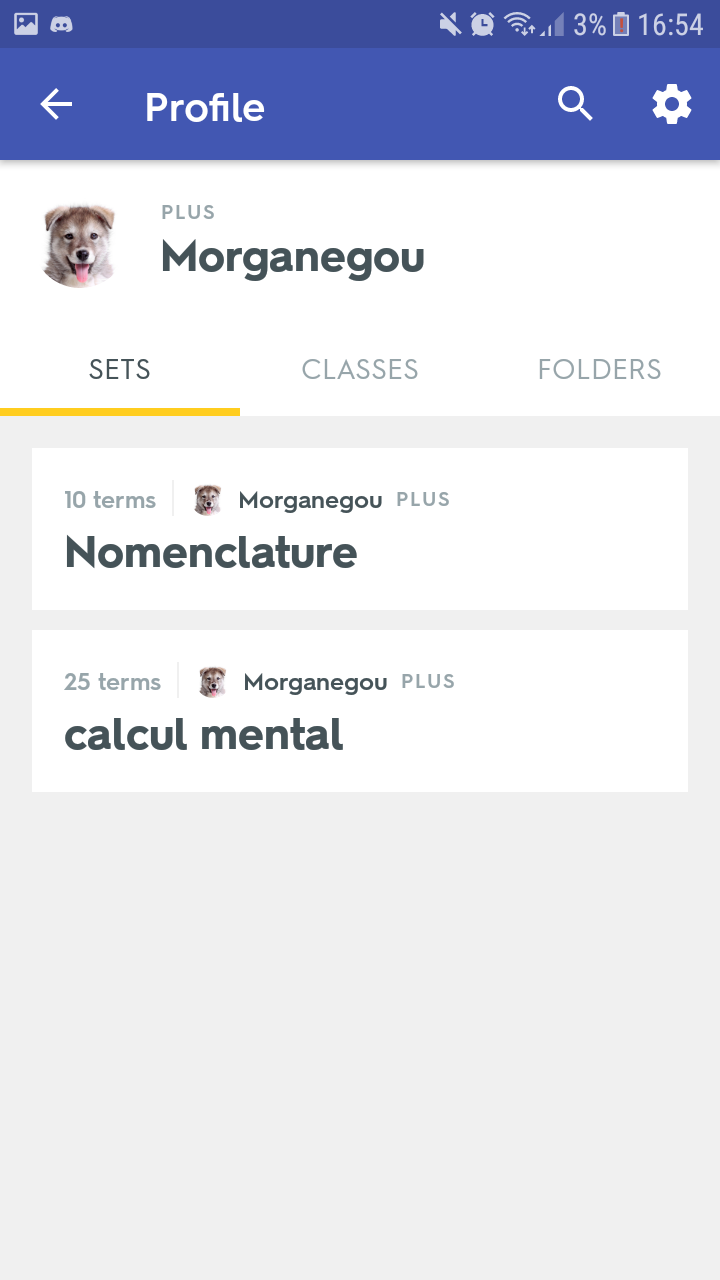This screenshot has width=720, height=1280.
Task: Open the calcul mental study set
Action: [x=360, y=711]
